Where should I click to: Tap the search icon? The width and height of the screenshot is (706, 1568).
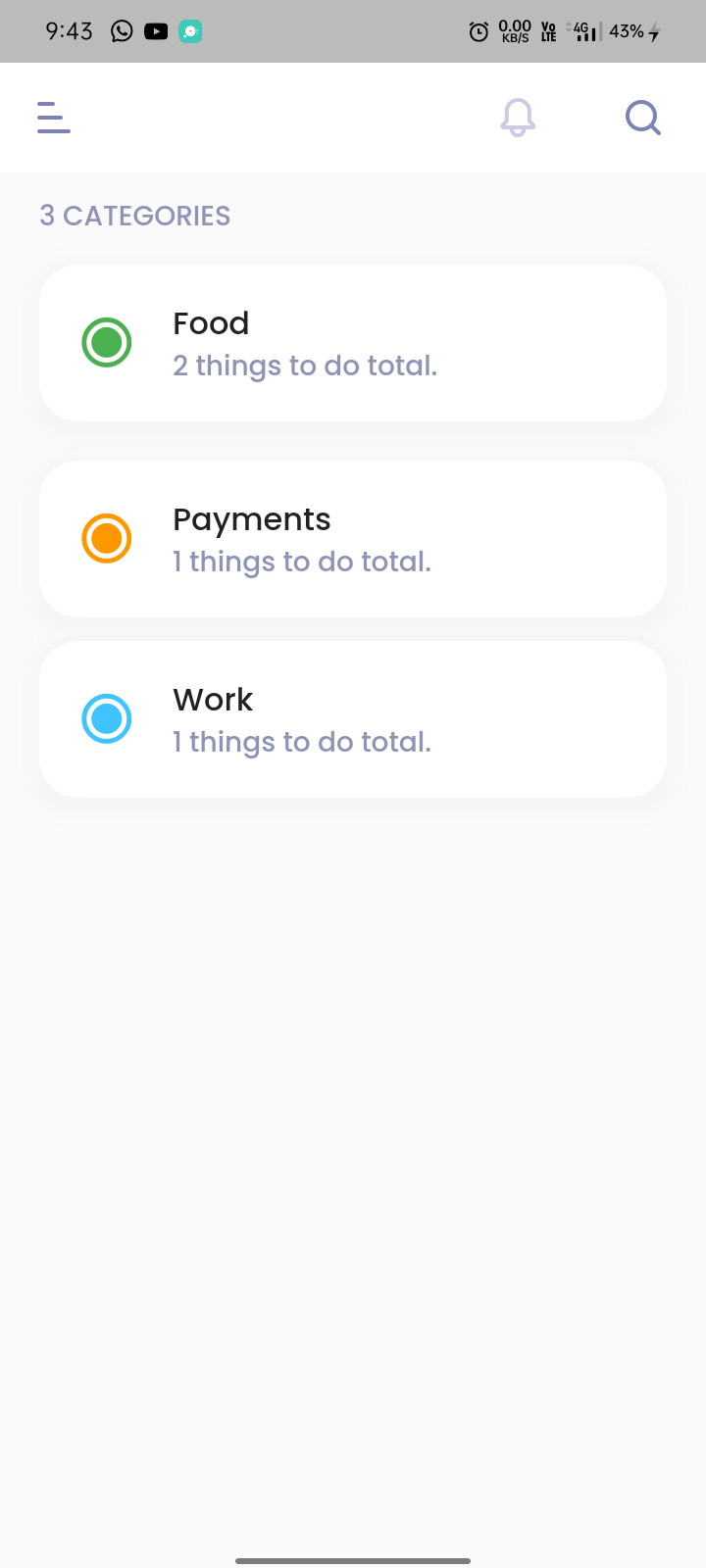(643, 118)
